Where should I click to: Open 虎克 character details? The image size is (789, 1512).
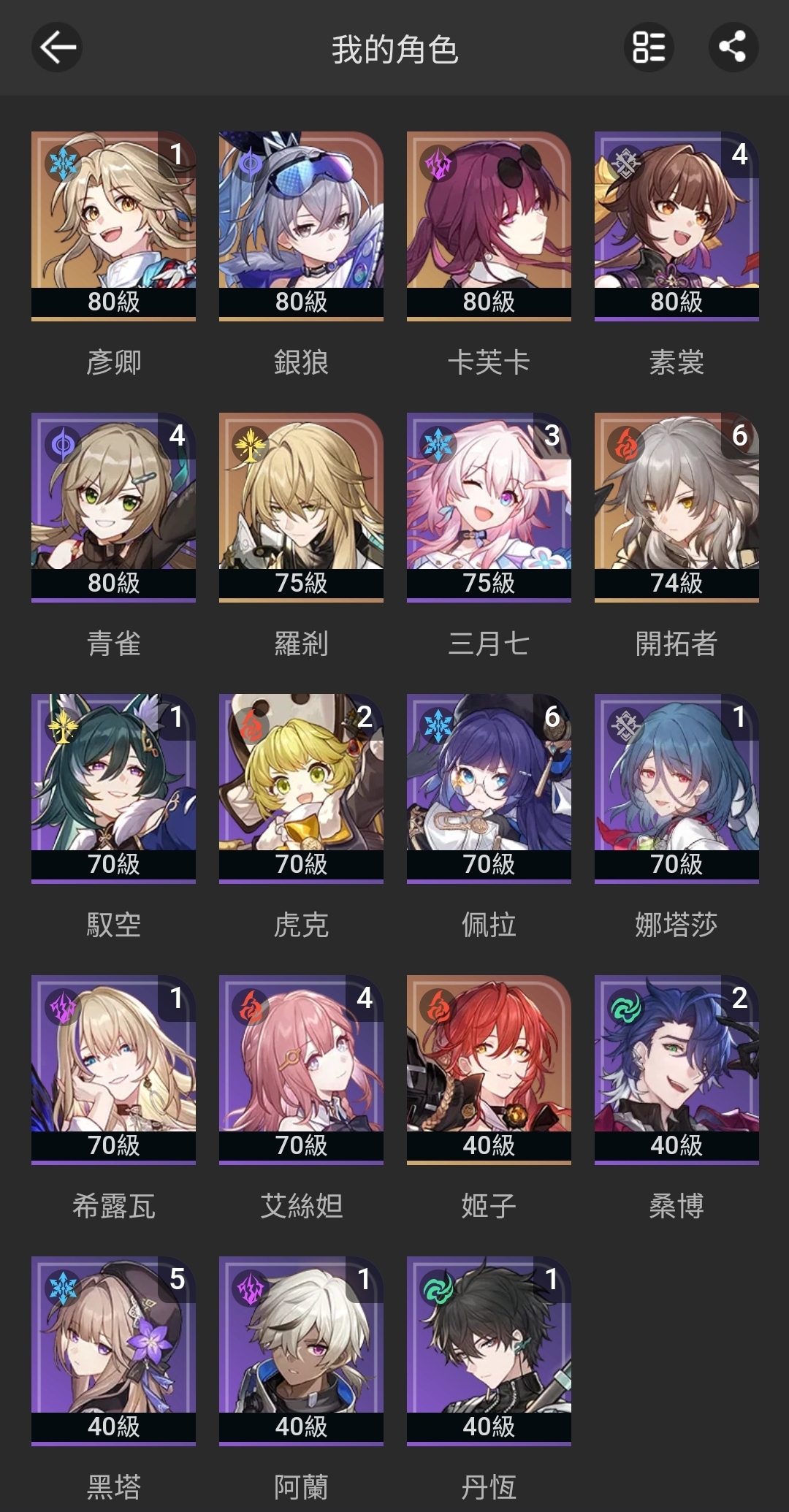(x=301, y=788)
